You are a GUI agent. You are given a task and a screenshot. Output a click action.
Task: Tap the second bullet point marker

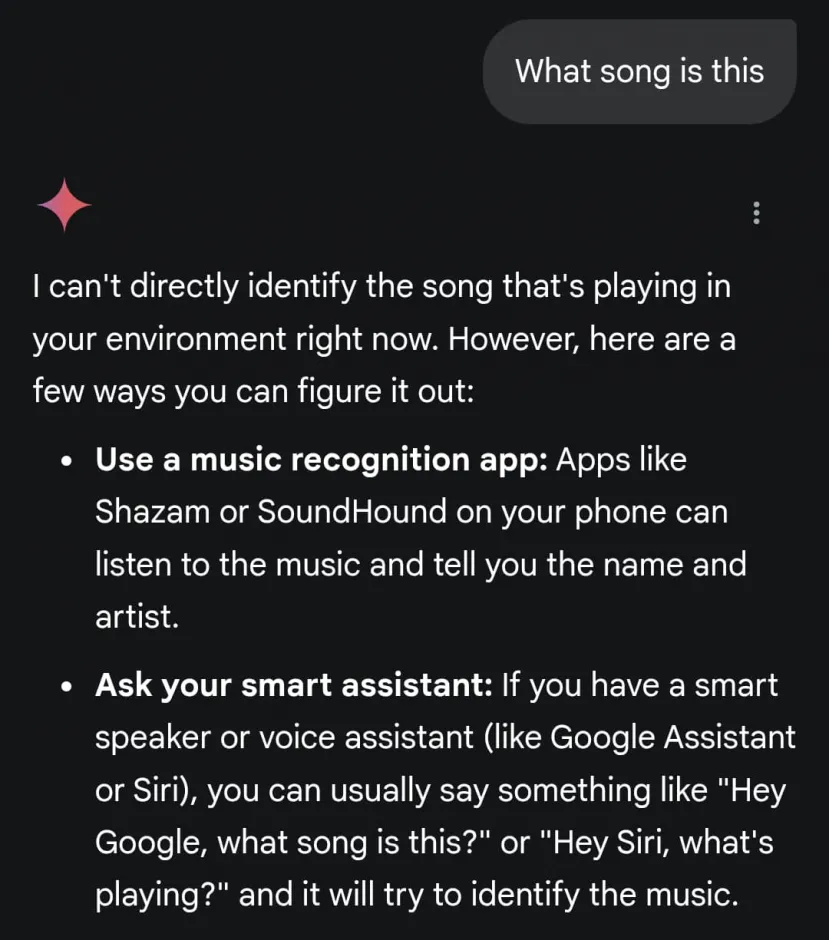click(66, 686)
